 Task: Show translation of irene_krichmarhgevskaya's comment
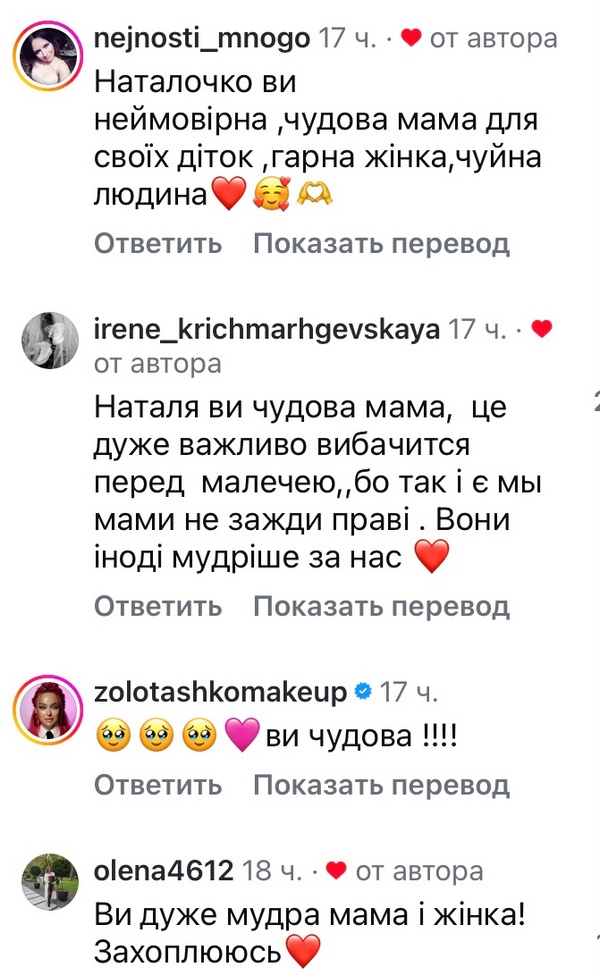point(381,605)
